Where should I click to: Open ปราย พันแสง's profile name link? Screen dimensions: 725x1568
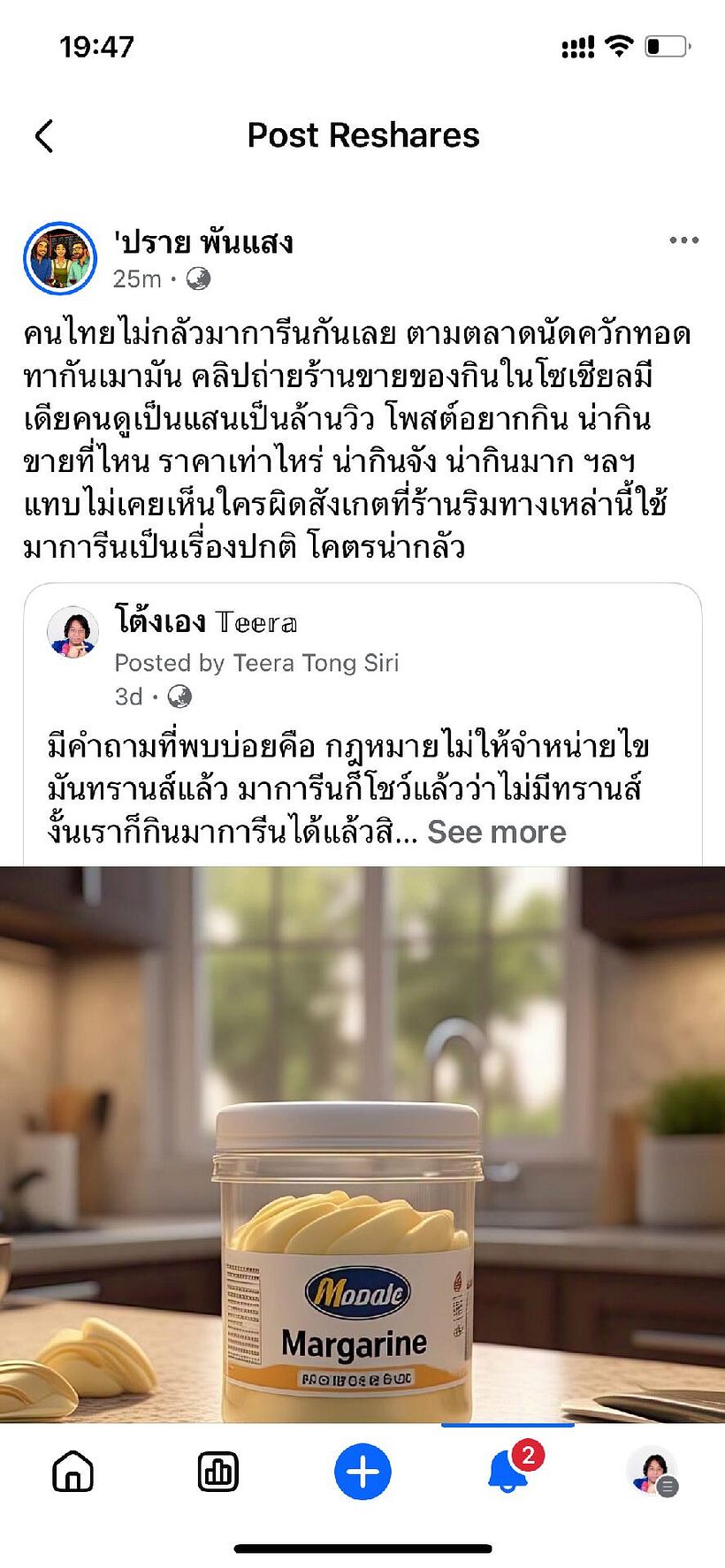pos(203,242)
